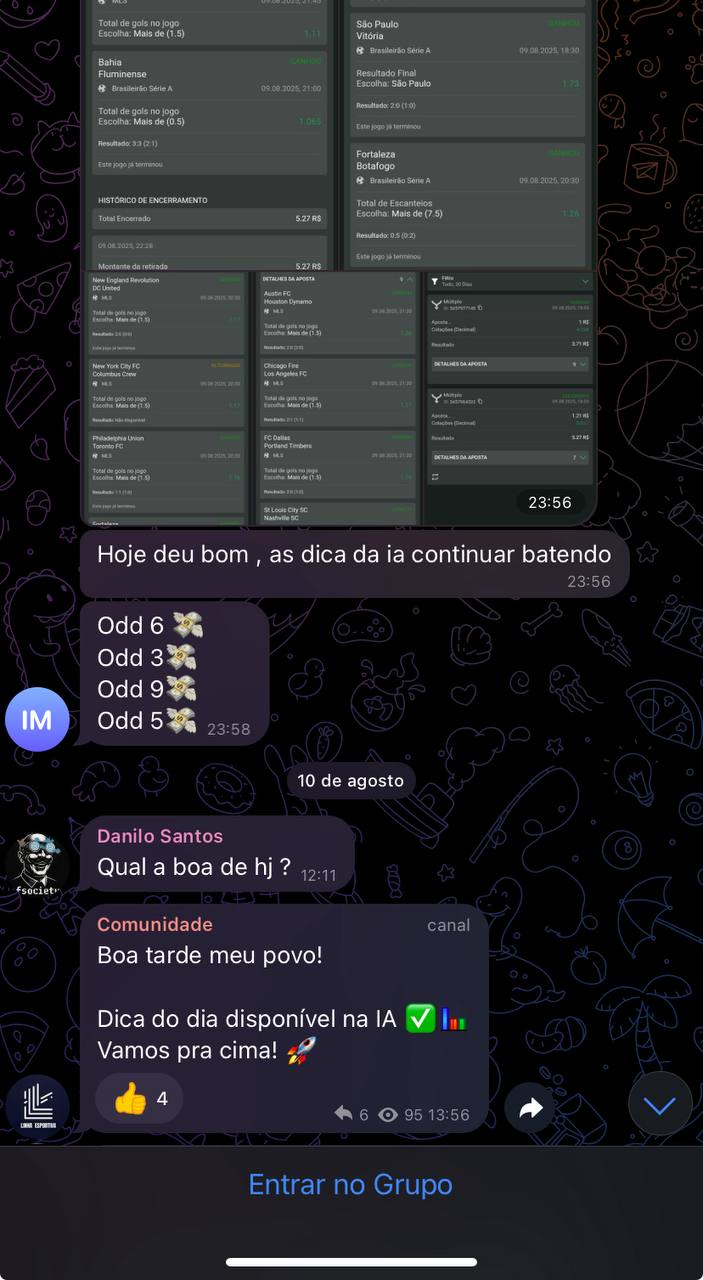The width and height of the screenshot is (703, 1280).
Task: Tap Entrar no Grupo to join
Action: pos(350,1184)
